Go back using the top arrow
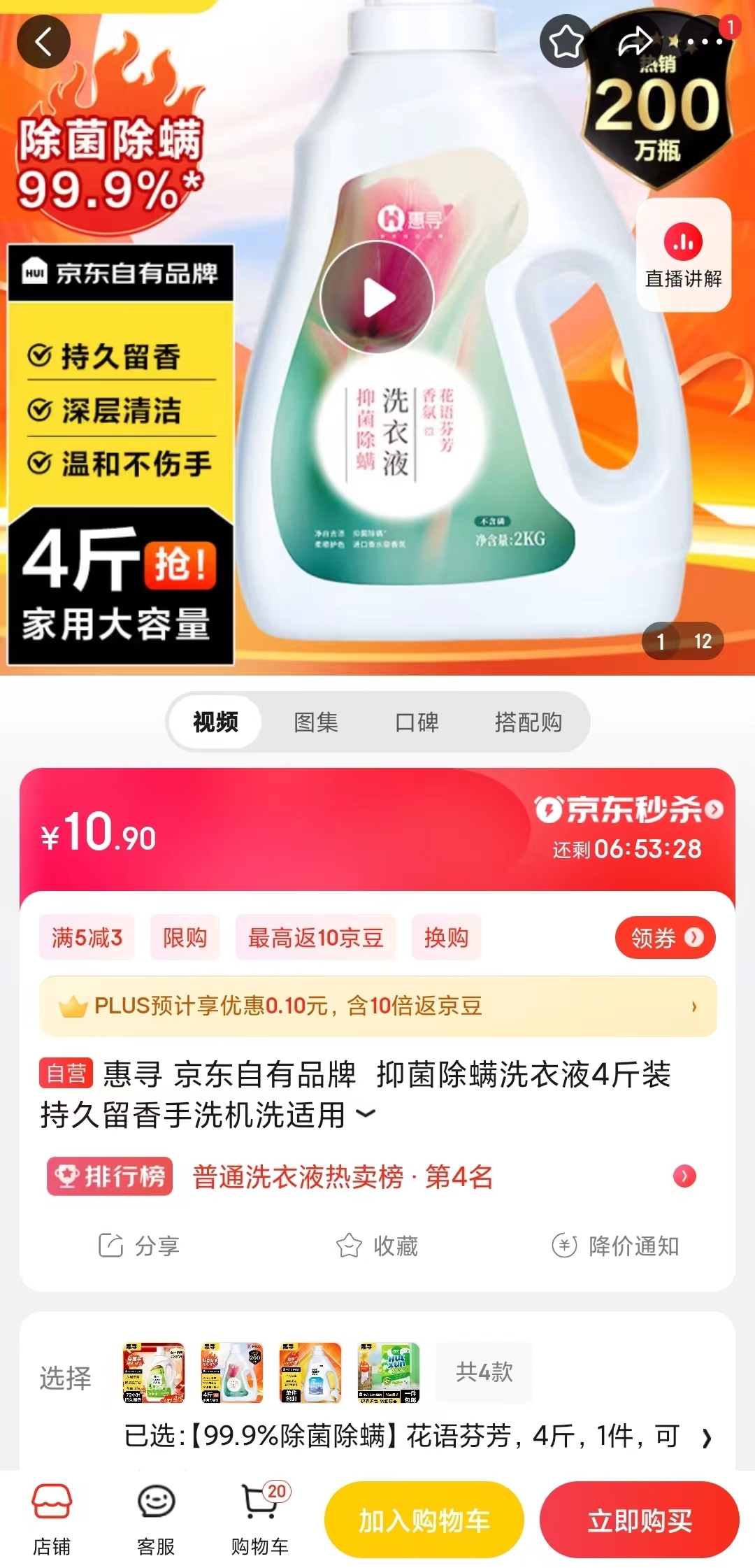The height and width of the screenshot is (1568, 755). pyautogui.click(x=43, y=42)
